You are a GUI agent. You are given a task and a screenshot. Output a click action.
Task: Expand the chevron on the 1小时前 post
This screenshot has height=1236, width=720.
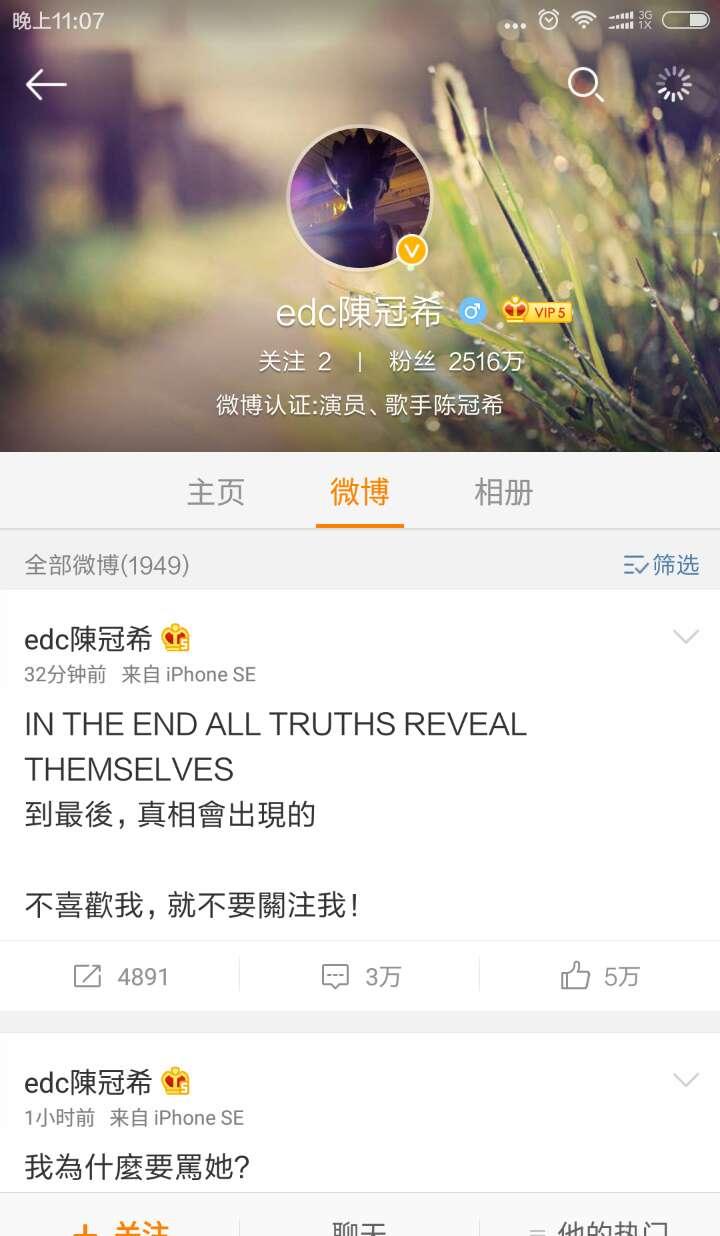(x=686, y=1080)
